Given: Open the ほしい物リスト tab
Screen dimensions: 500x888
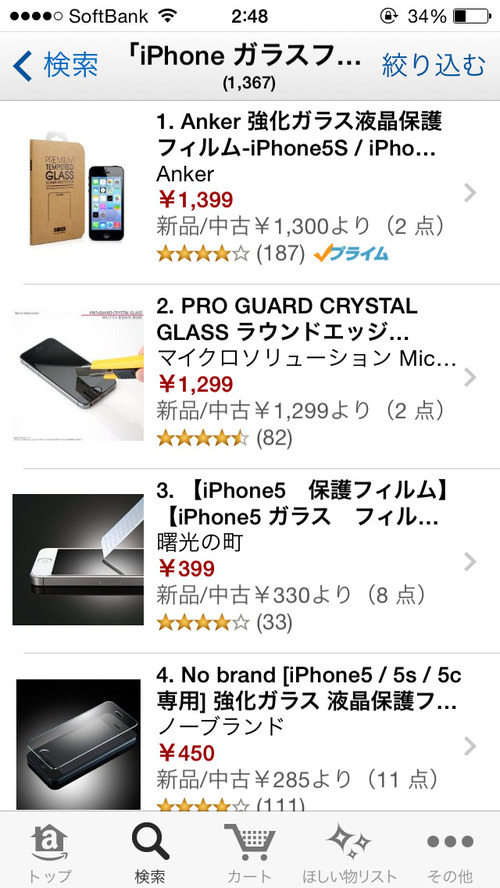Looking at the screenshot, I should [349, 851].
